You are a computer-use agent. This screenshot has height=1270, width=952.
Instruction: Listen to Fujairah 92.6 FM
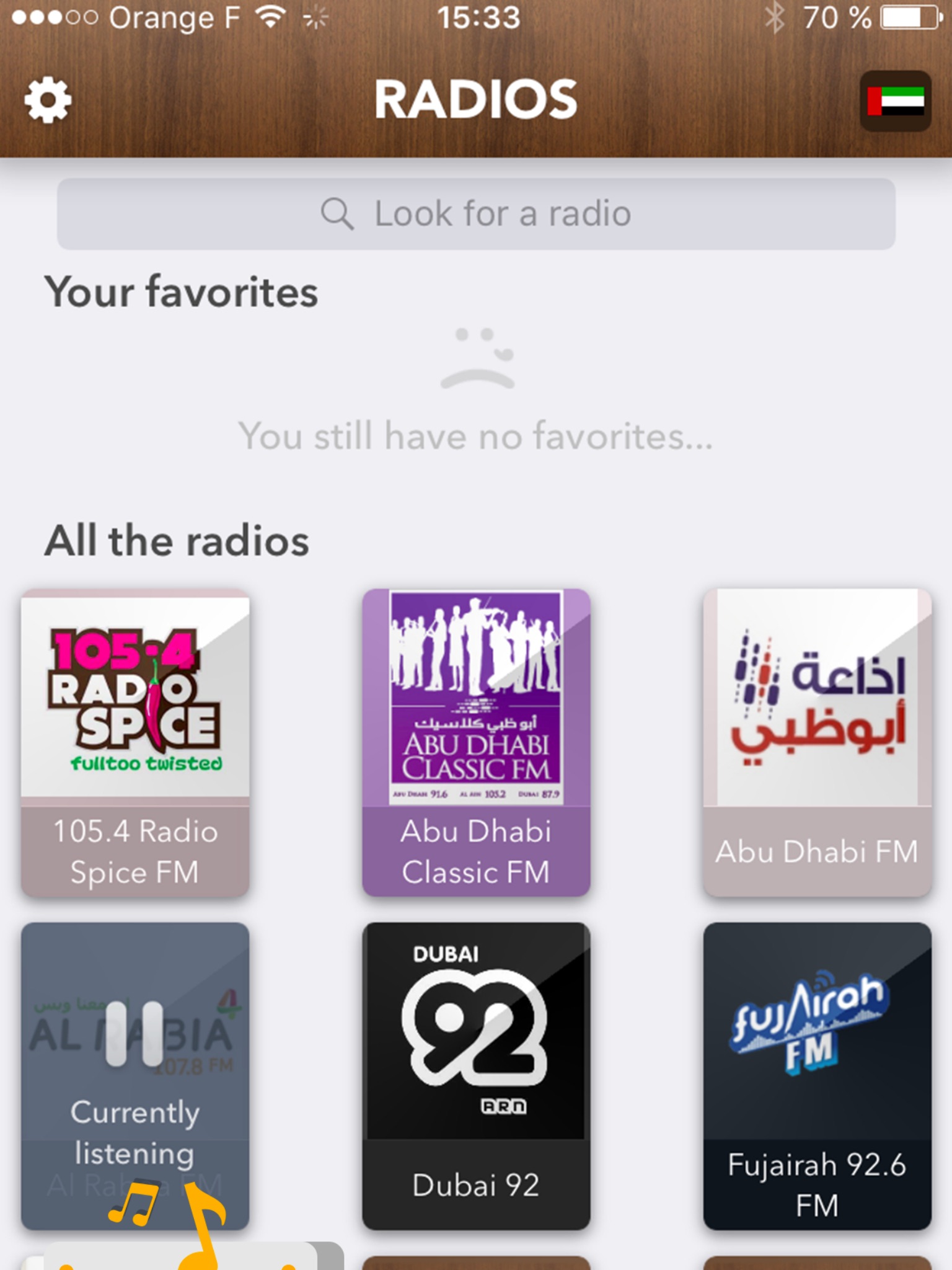click(x=817, y=1076)
